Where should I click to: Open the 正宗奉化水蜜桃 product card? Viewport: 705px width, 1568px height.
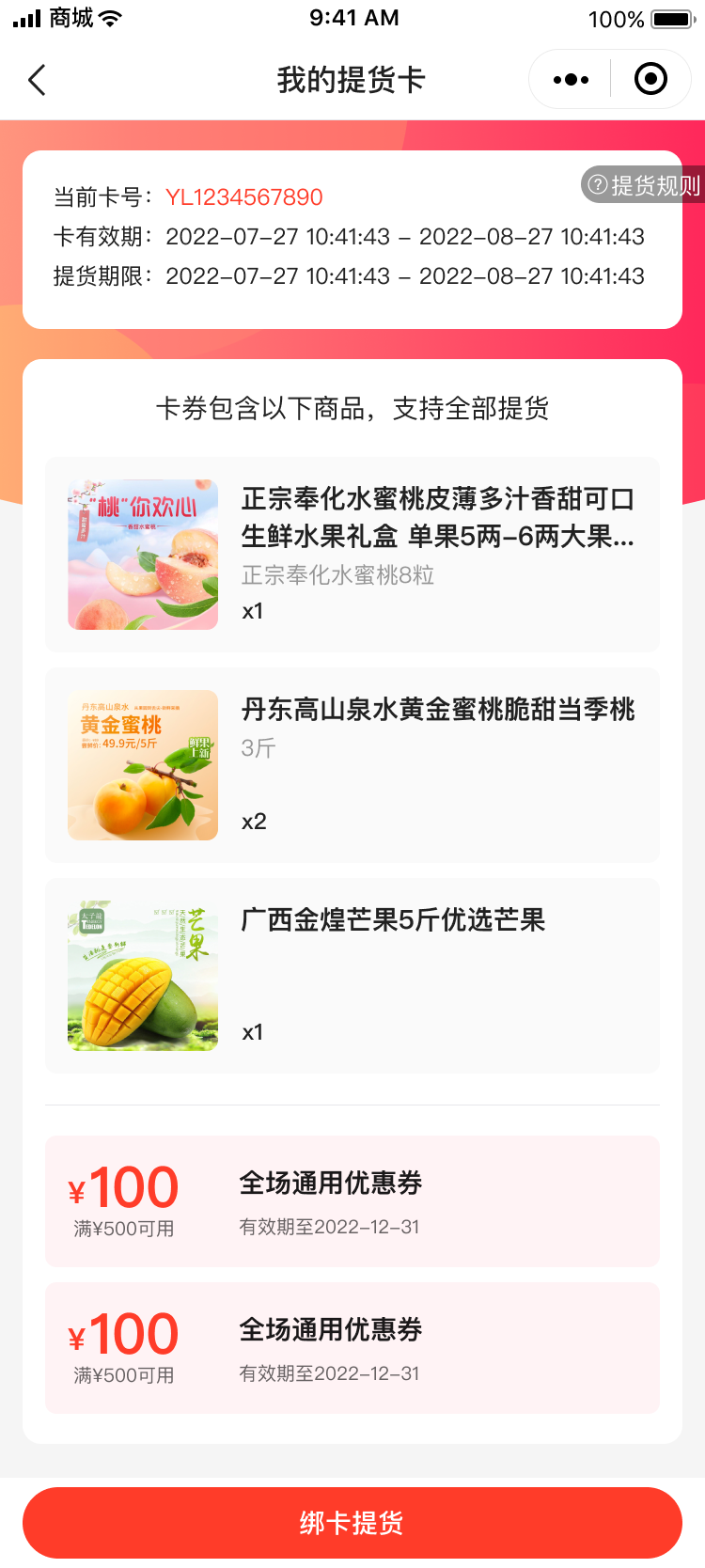click(352, 555)
